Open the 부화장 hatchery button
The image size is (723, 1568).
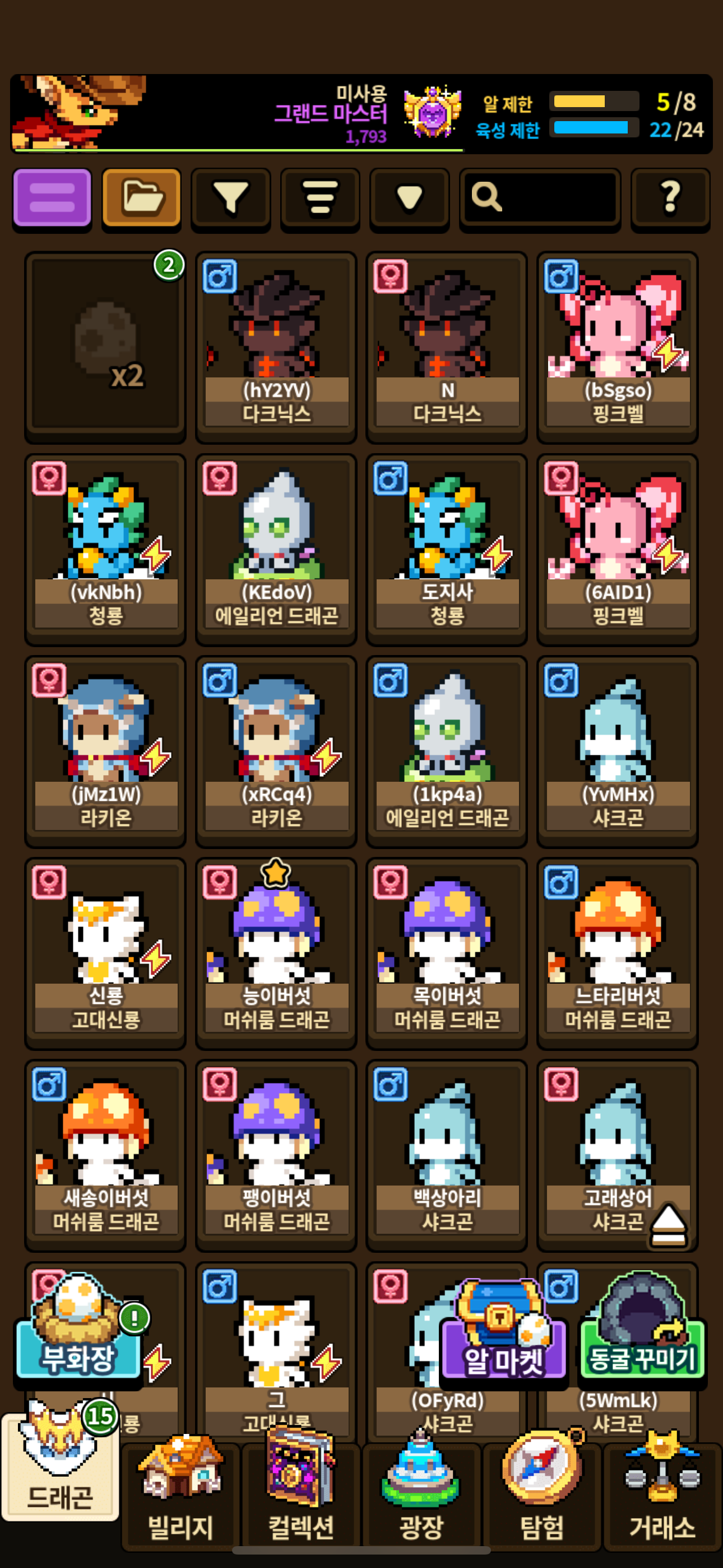pyautogui.click(x=78, y=1339)
